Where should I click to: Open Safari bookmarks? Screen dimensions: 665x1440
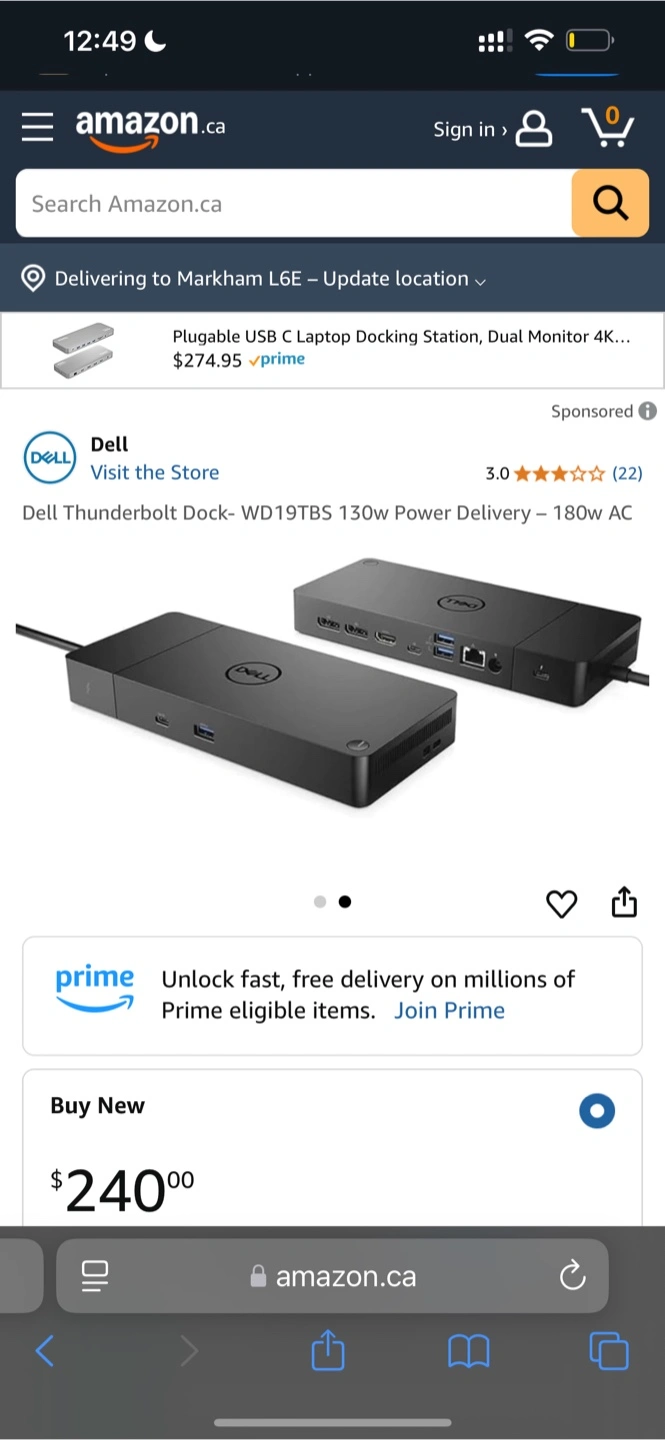[x=468, y=1352]
